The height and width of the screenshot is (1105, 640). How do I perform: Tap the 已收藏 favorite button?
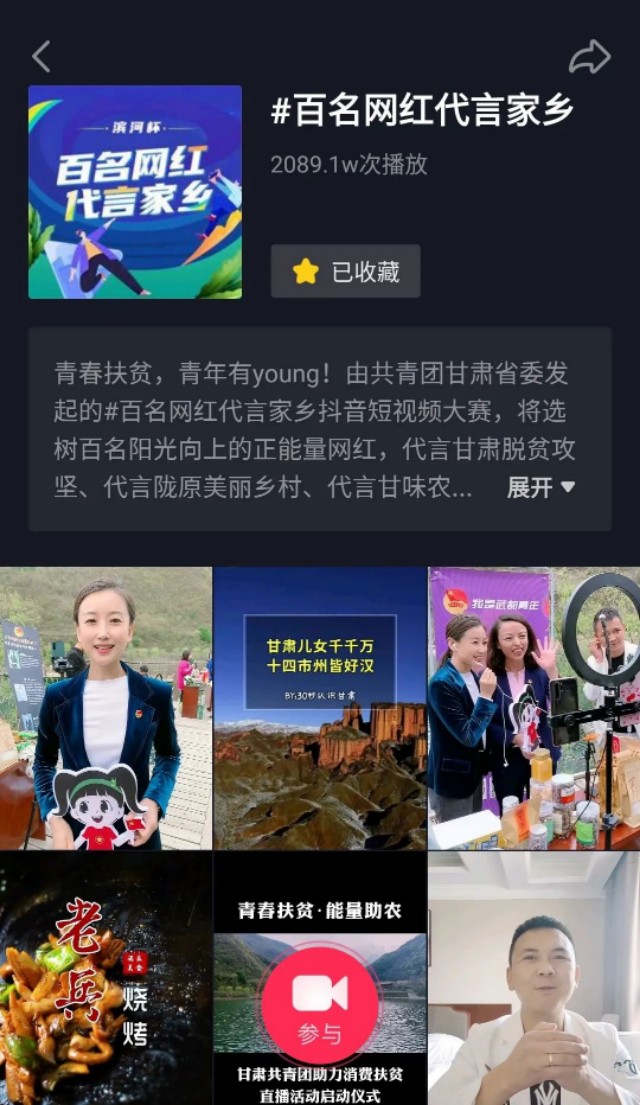(x=345, y=271)
